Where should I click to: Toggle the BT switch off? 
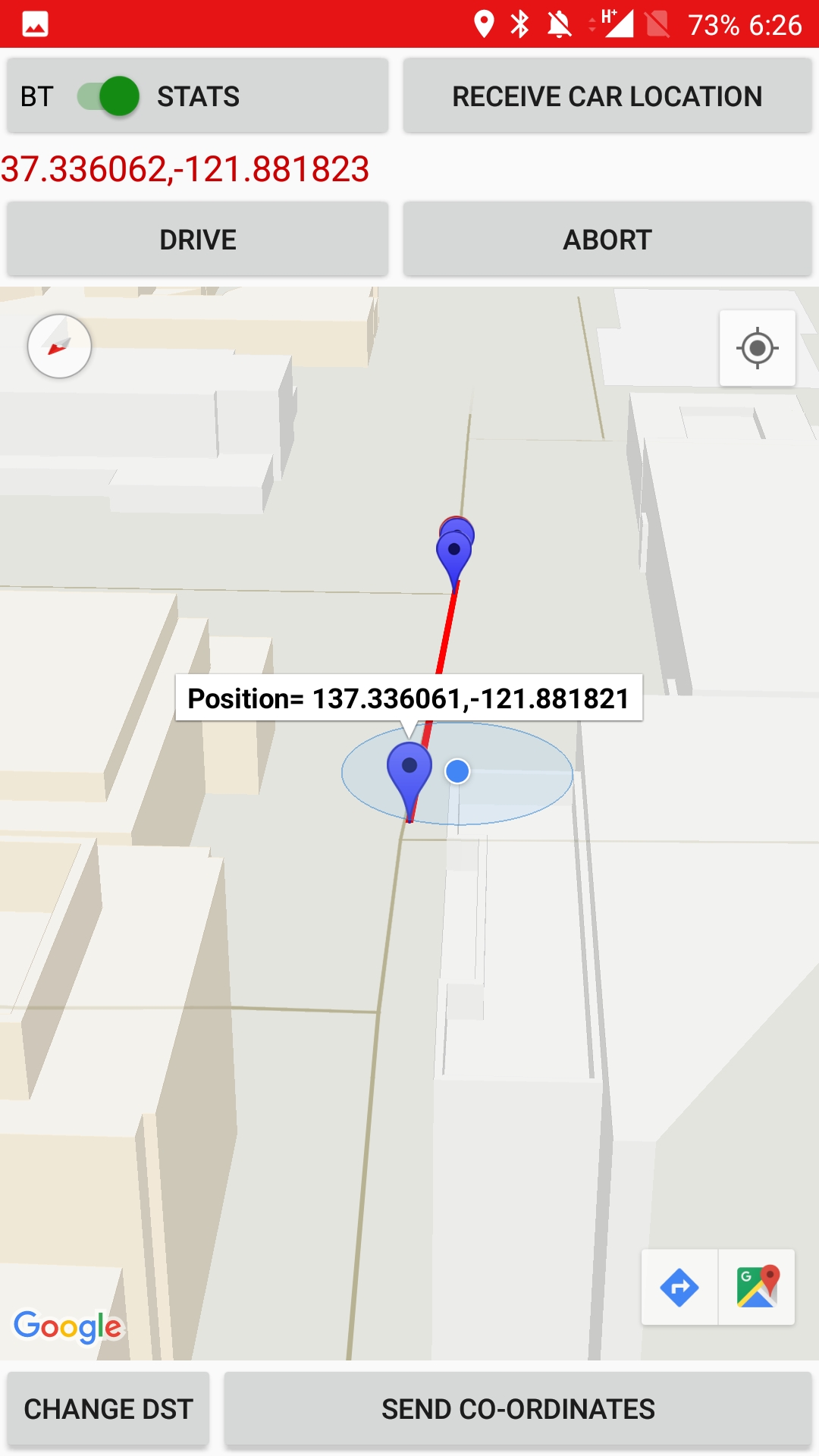[x=108, y=96]
